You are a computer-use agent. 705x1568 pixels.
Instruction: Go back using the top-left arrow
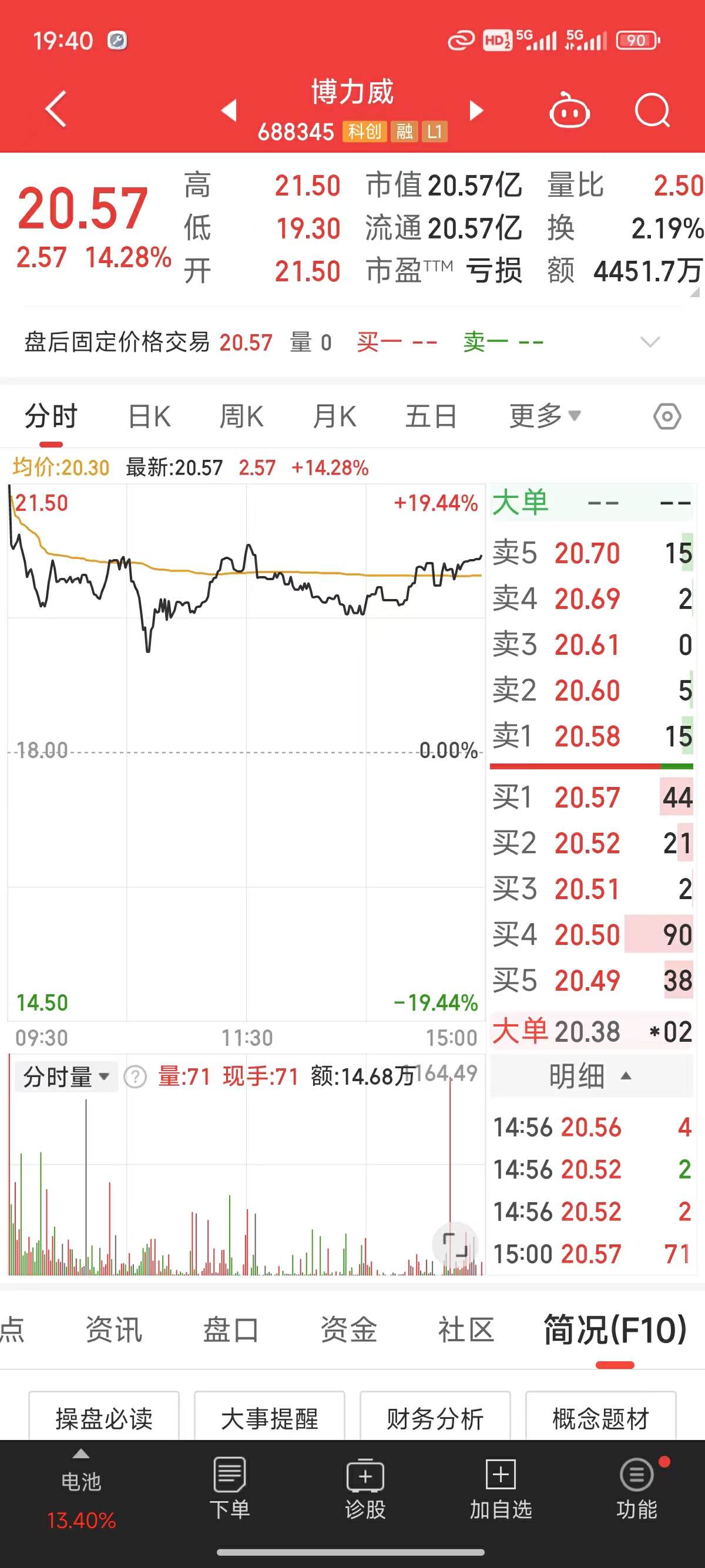tap(56, 110)
